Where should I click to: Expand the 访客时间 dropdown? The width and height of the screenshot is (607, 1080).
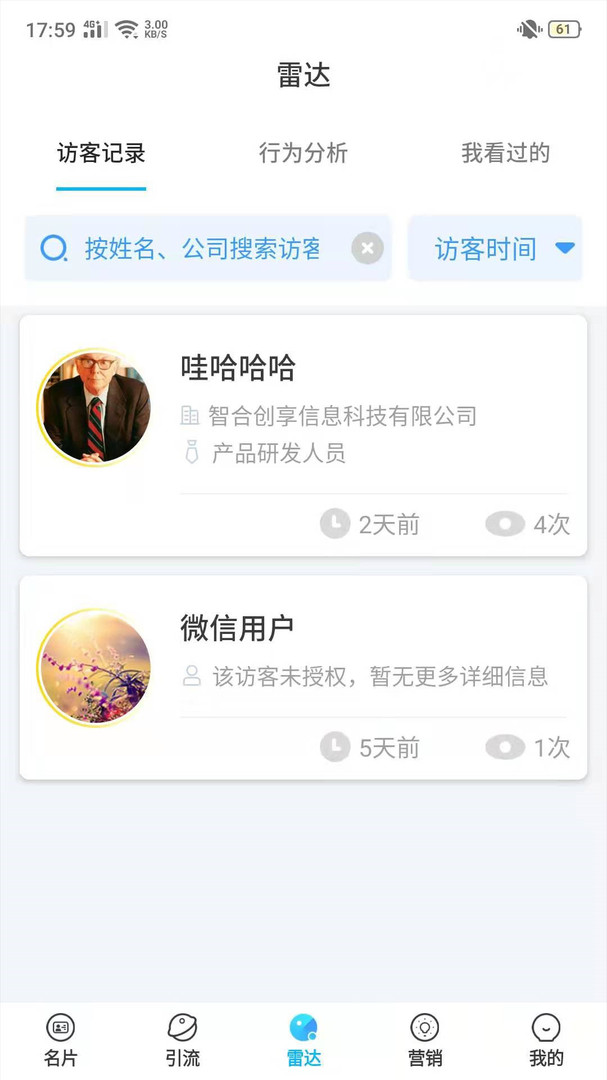[x=495, y=248]
